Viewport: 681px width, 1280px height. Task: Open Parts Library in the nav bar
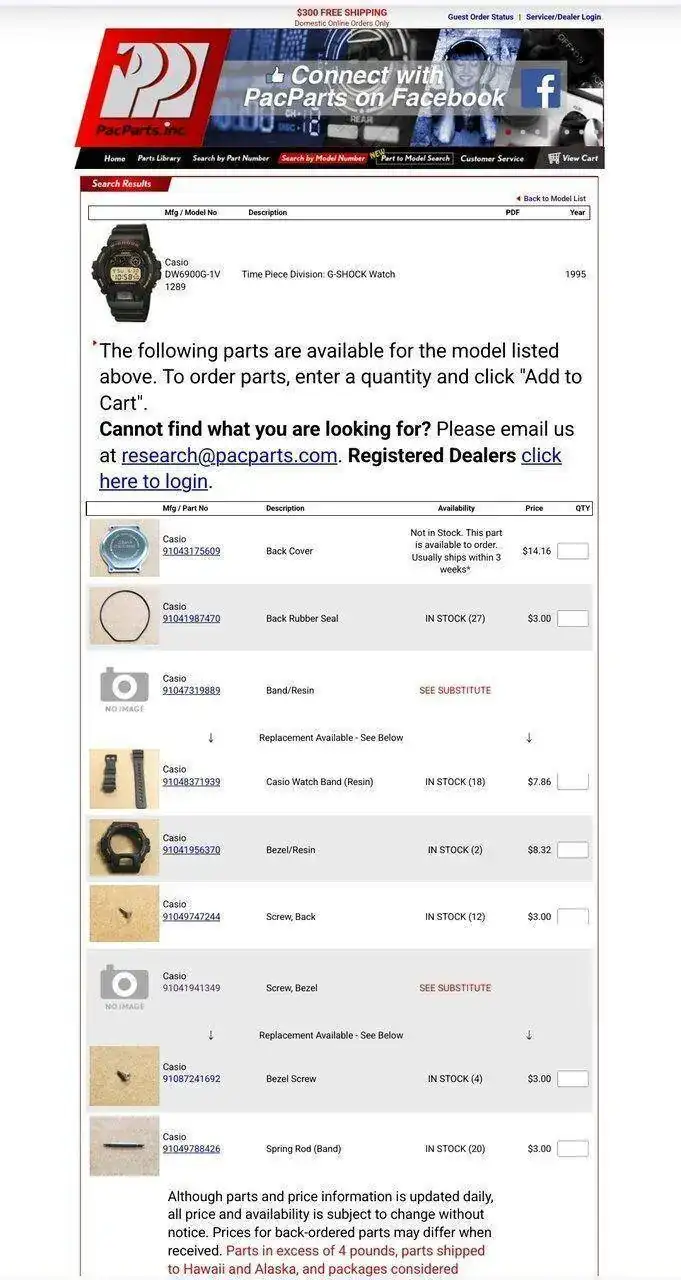coord(159,158)
